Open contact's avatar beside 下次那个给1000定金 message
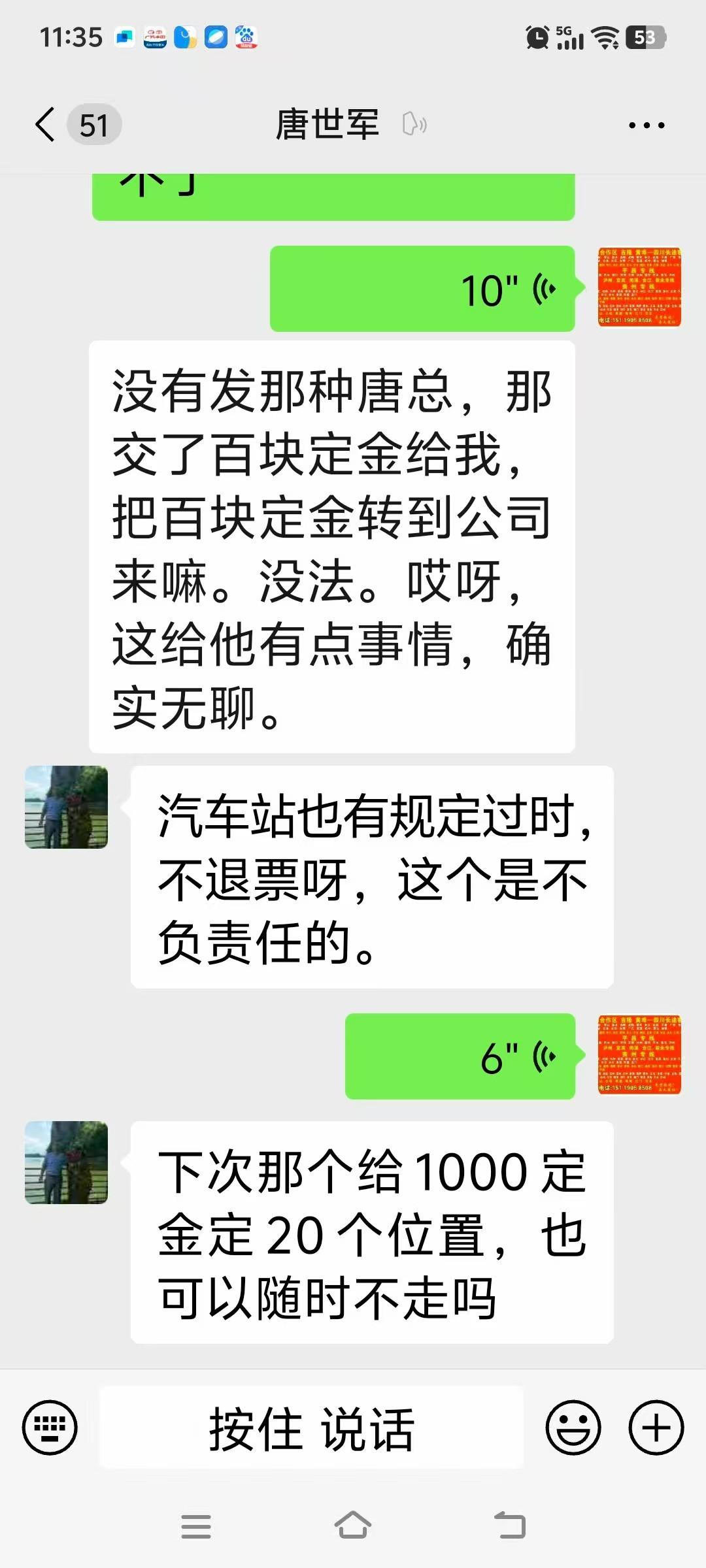 [x=66, y=1162]
